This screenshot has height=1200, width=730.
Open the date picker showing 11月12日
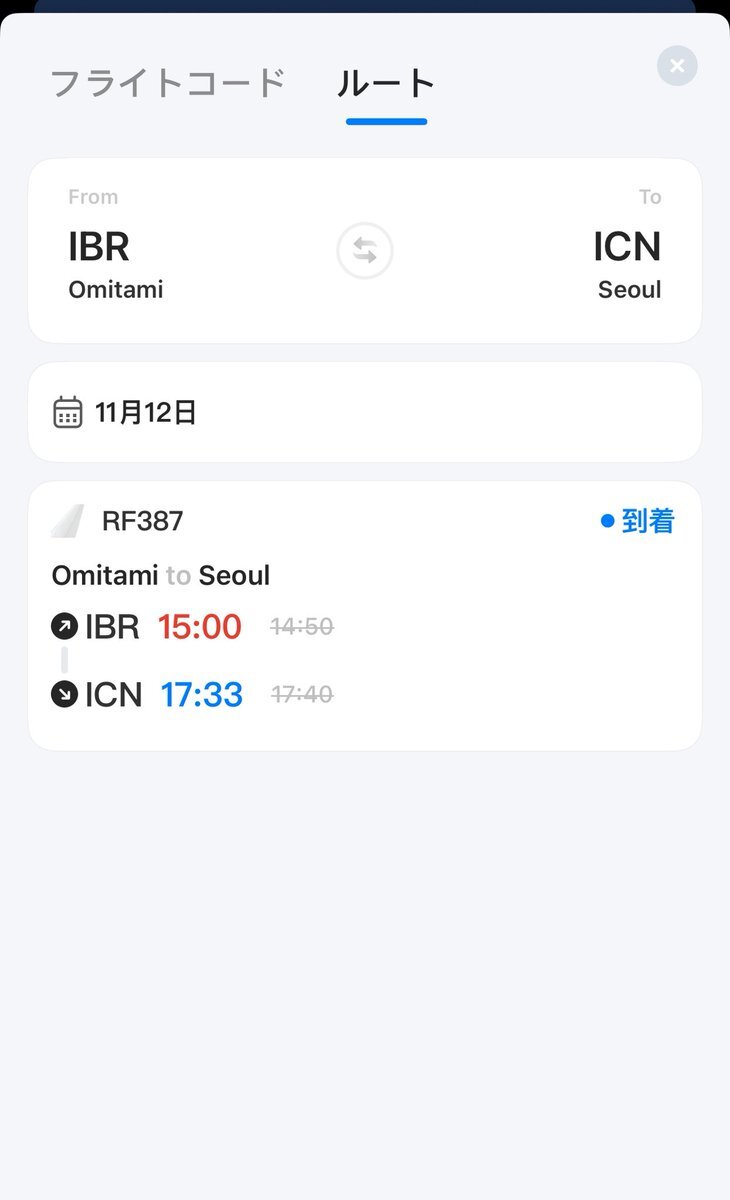364,412
